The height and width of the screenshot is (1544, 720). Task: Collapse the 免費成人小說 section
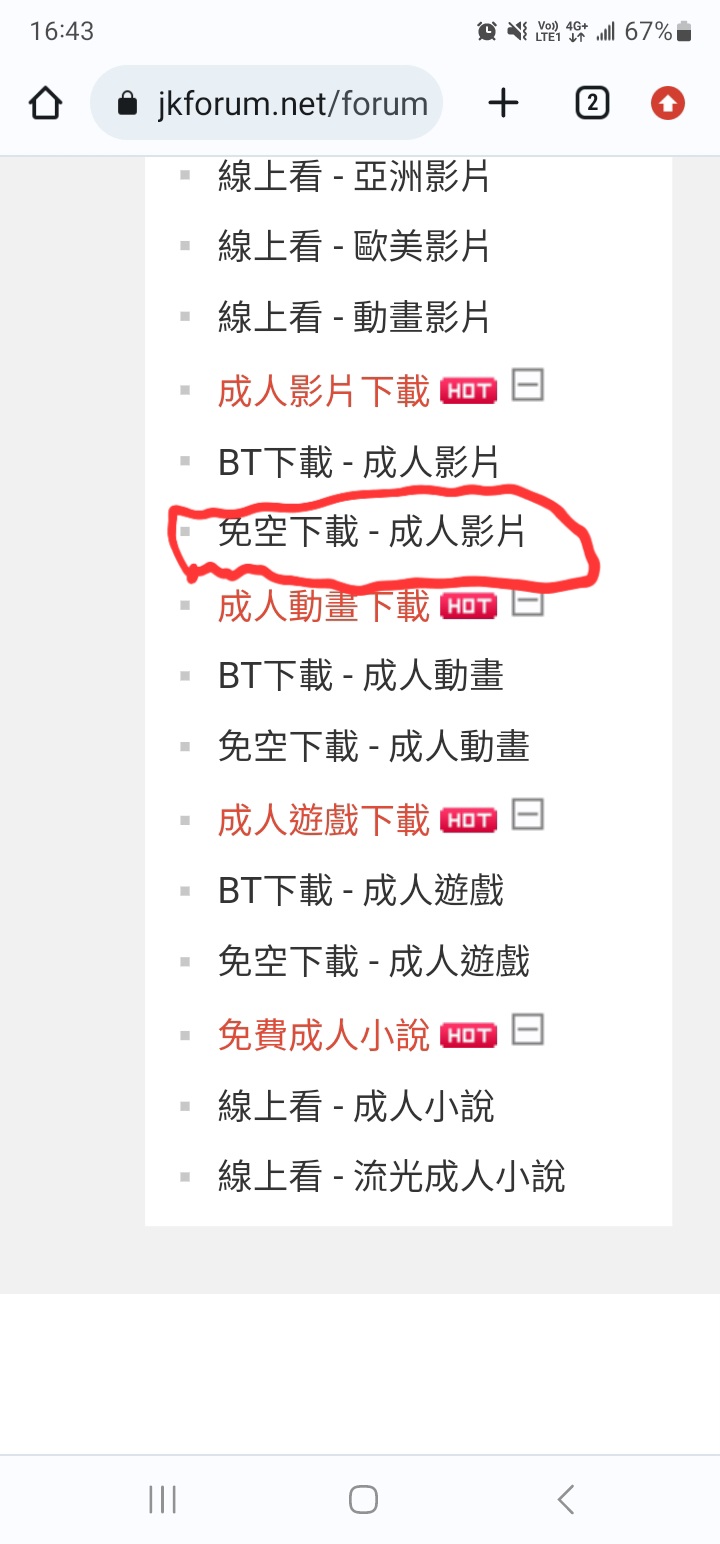click(x=528, y=1028)
